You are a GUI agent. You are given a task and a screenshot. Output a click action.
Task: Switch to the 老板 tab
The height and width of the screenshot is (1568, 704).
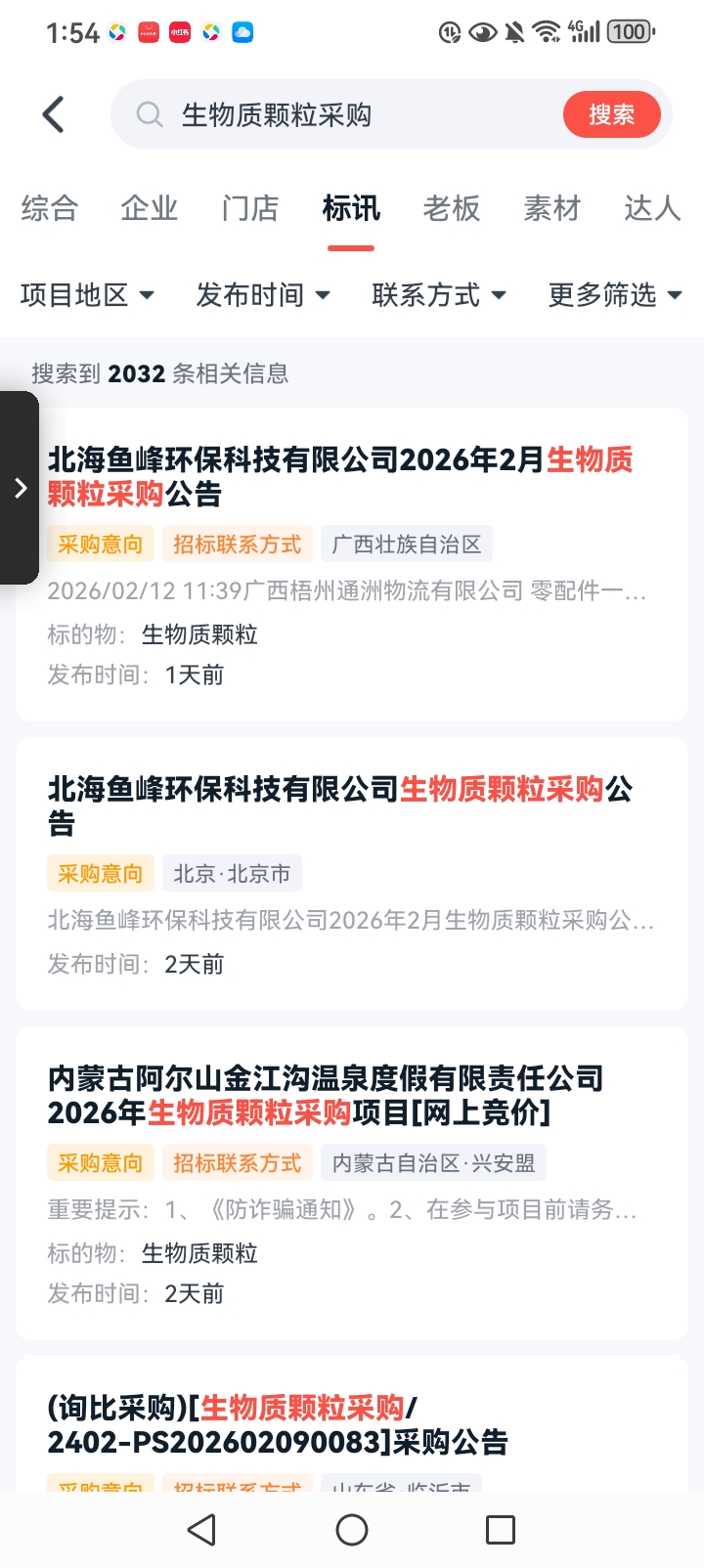point(452,208)
